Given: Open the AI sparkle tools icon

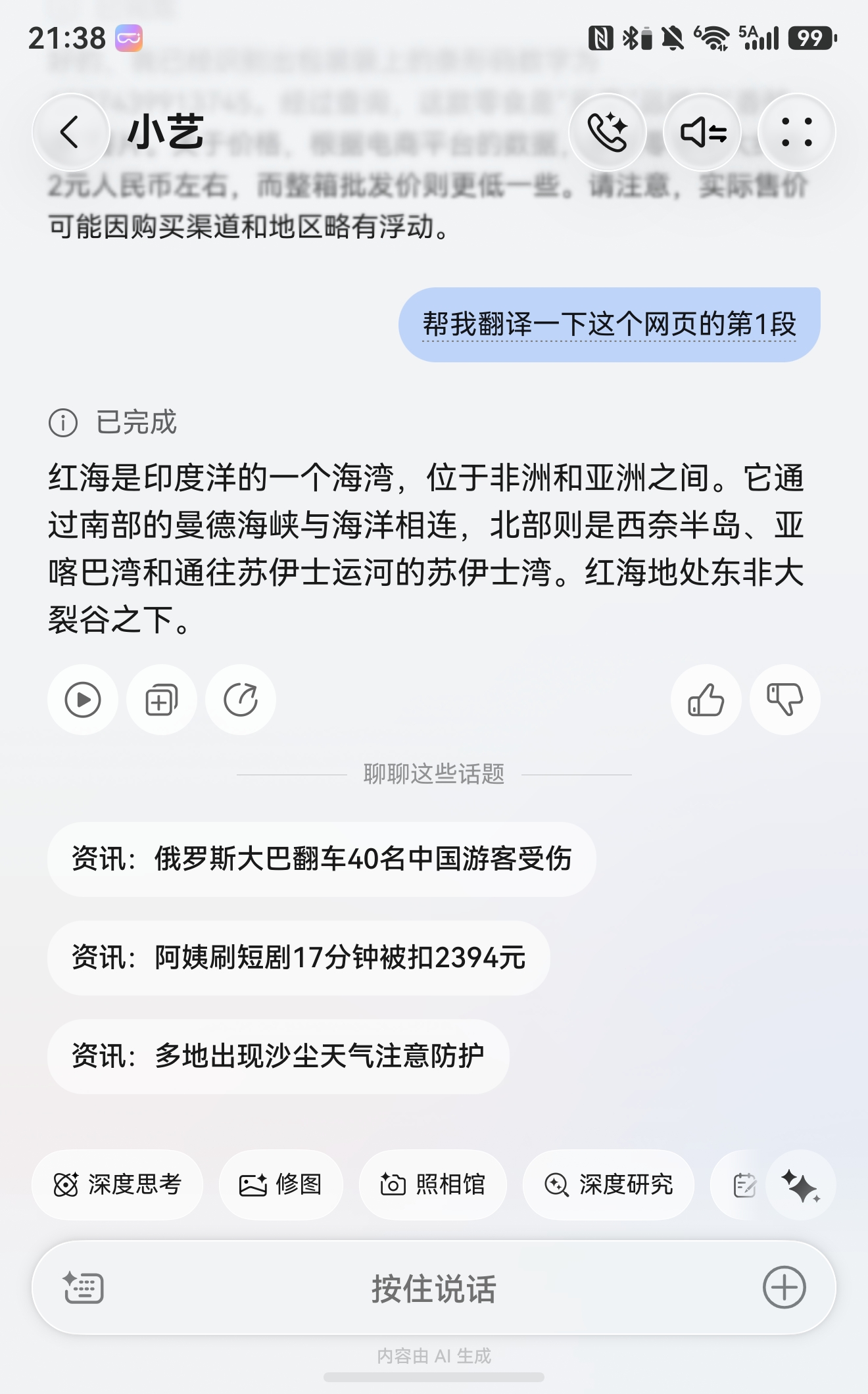Looking at the screenshot, I should coord(800,1186).
